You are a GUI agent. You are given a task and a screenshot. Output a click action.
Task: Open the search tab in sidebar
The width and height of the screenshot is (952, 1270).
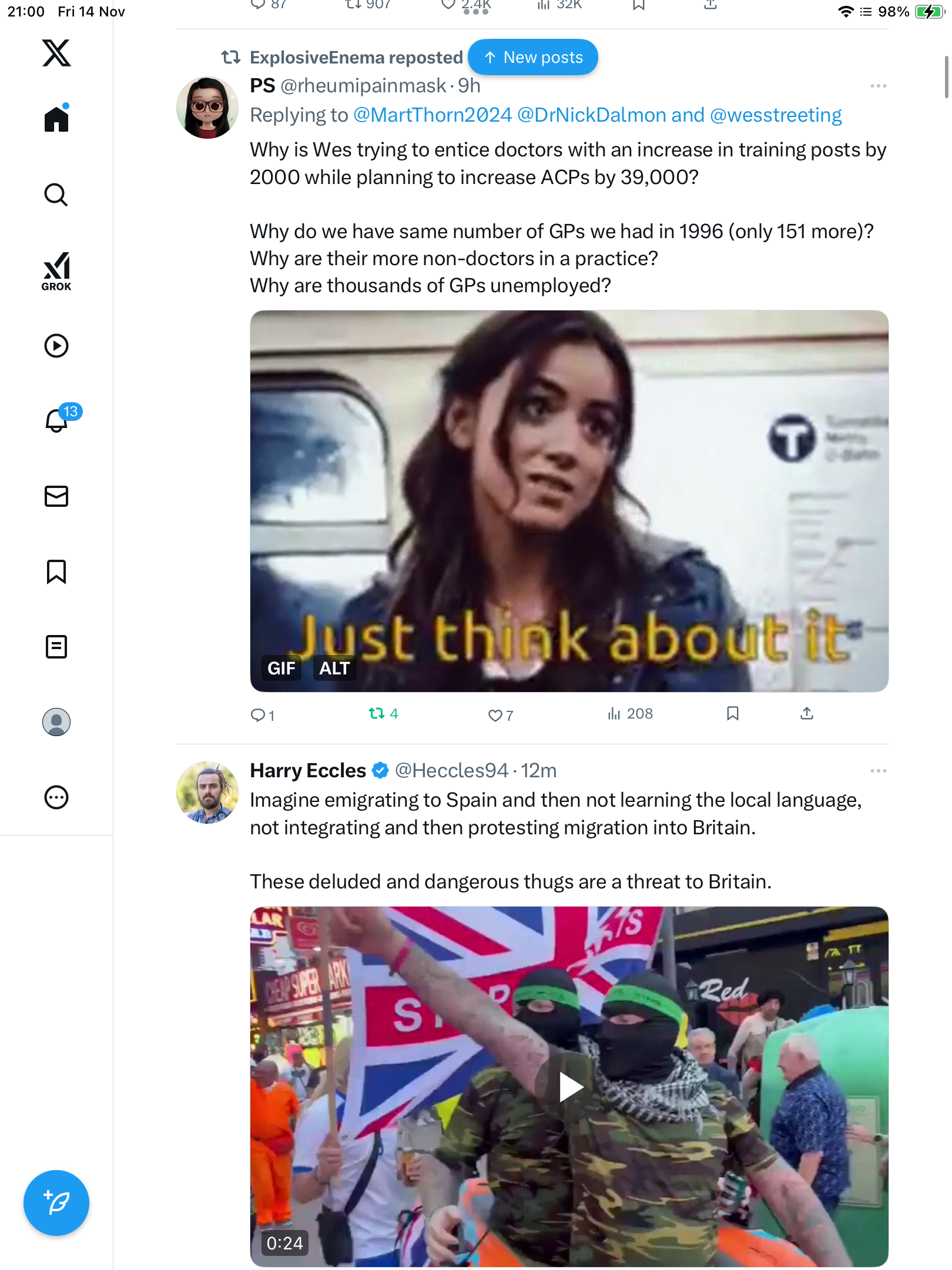[x=56, y=195]
